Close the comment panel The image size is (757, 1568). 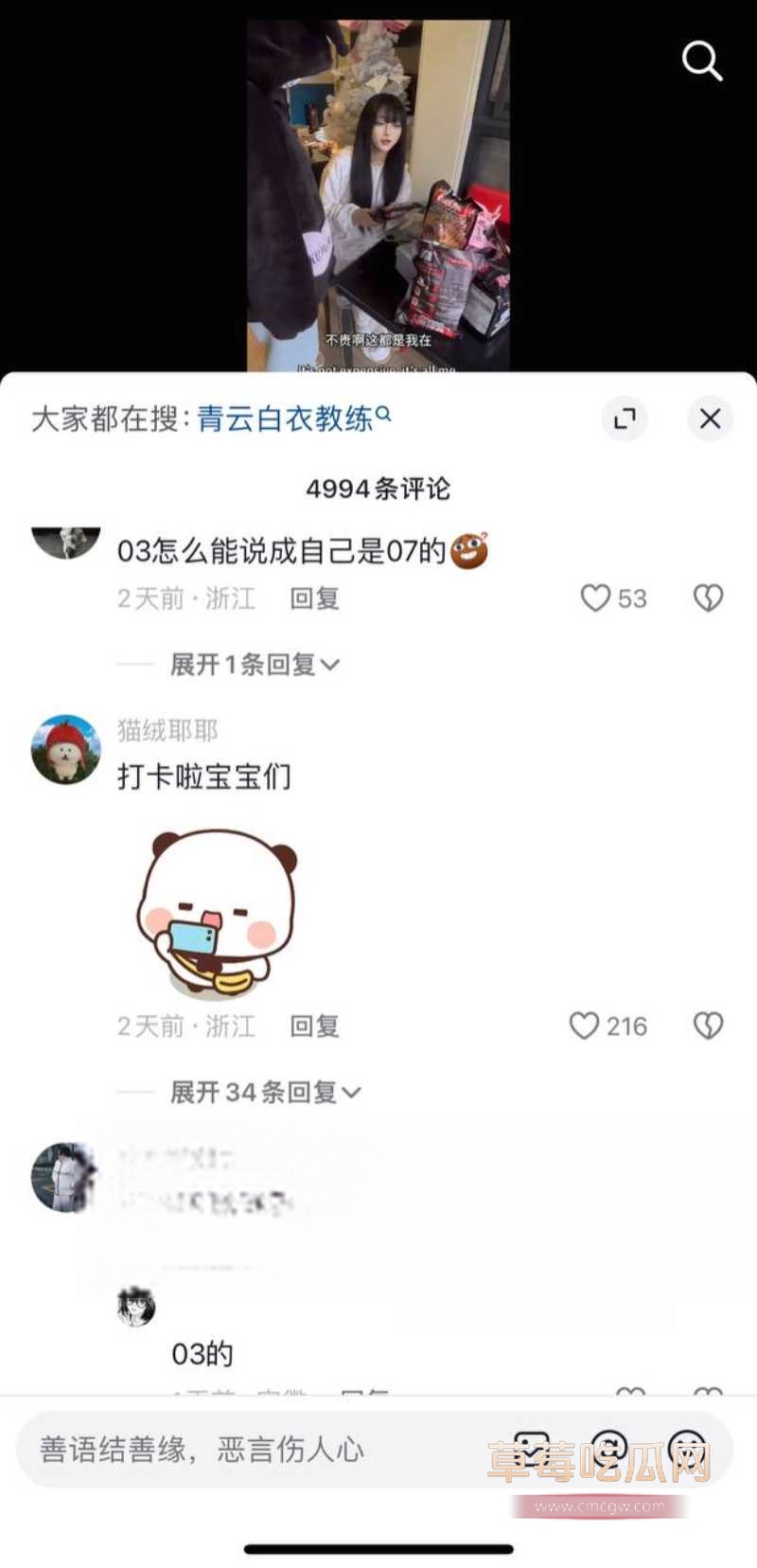tap(710, 419)
